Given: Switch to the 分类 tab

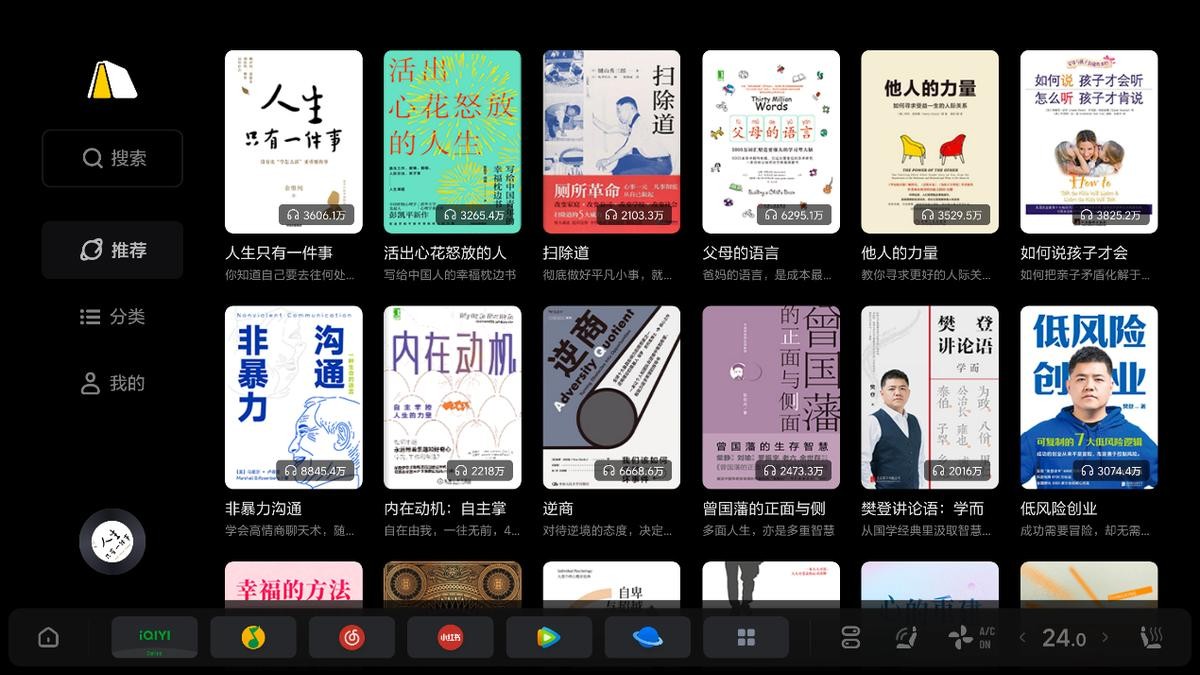Looking at the screenshot, I should coord(112,317).
